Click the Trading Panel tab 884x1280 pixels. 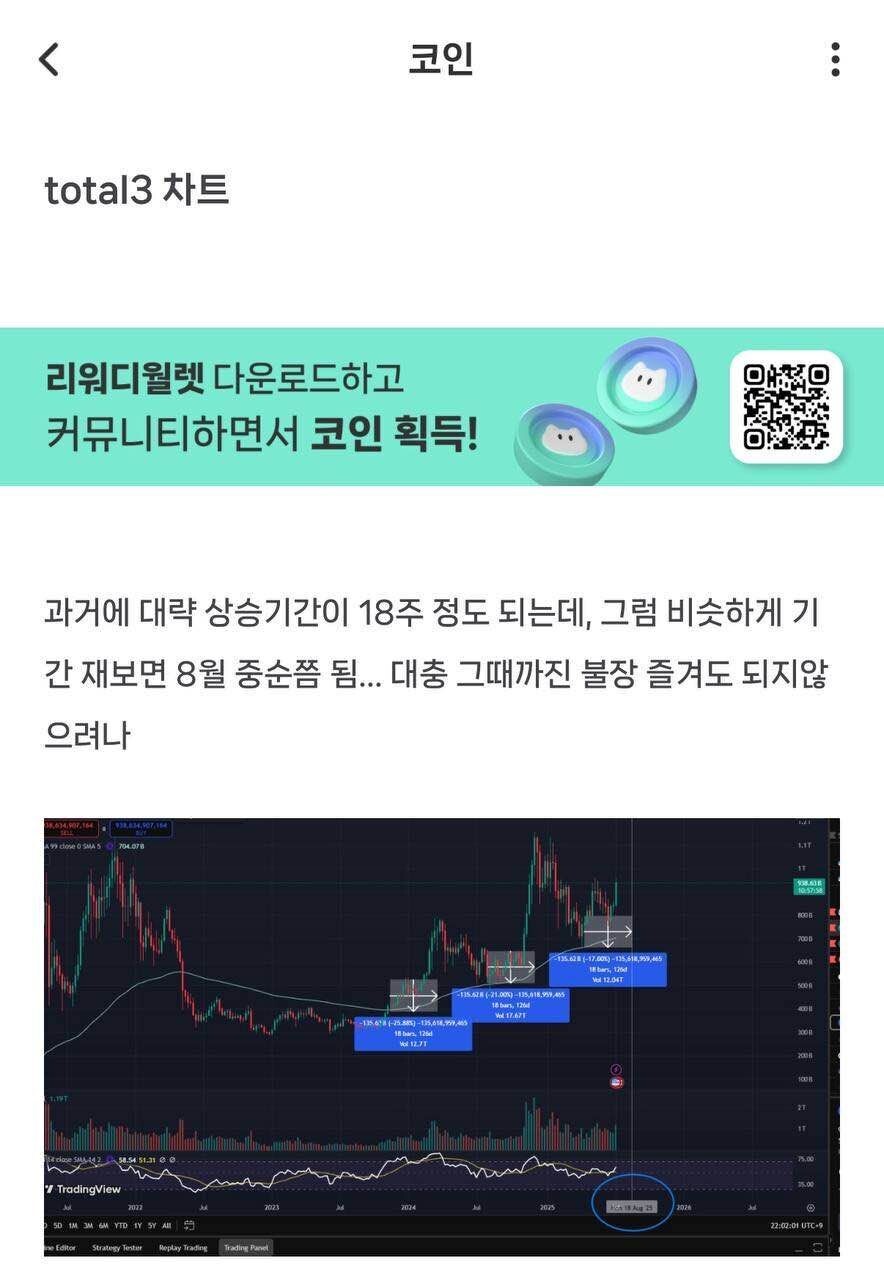[x=246, y=1247]
